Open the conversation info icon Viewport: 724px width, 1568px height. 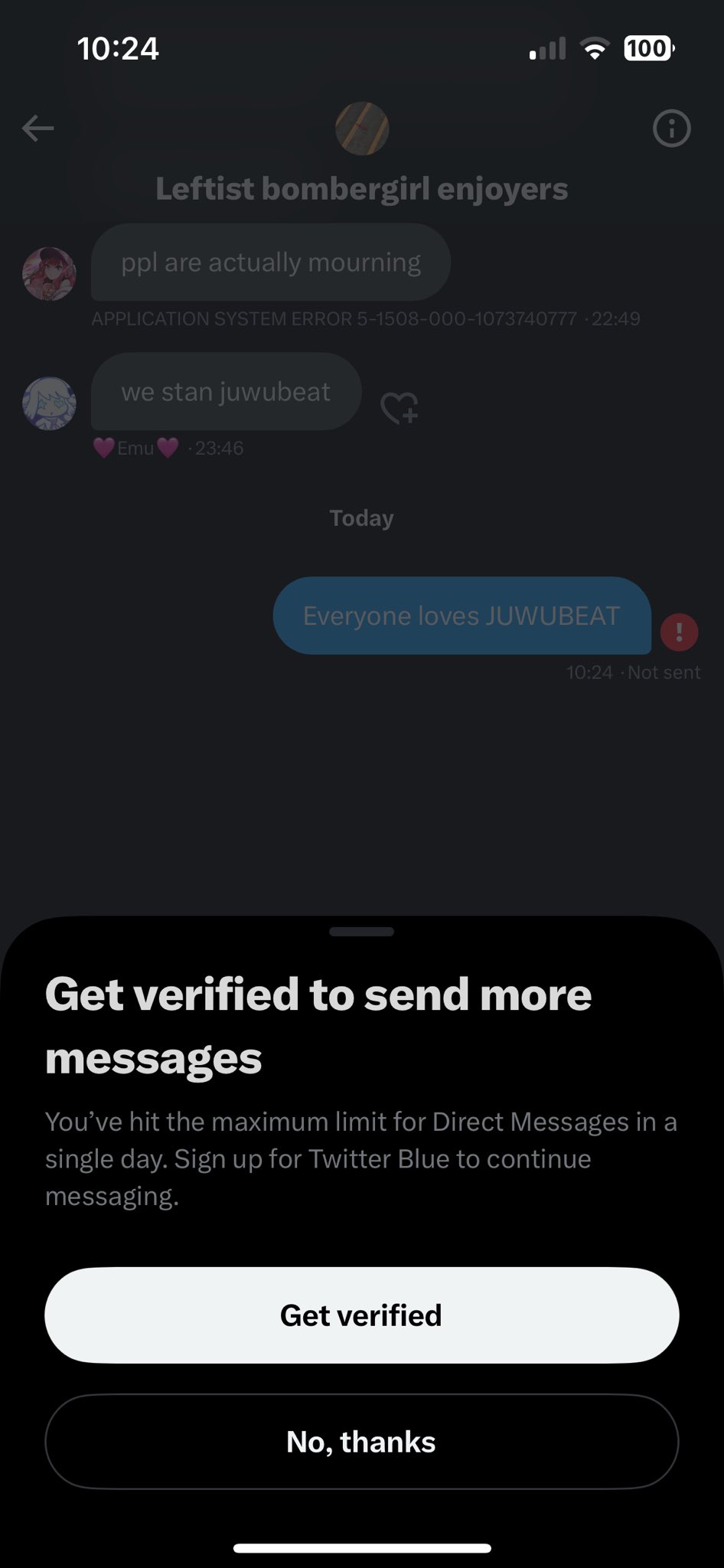click(671, 128)
